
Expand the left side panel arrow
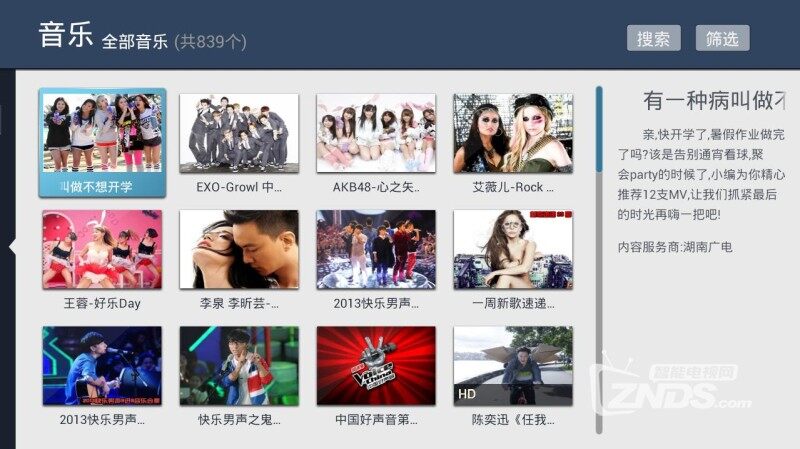pos(13,247)
